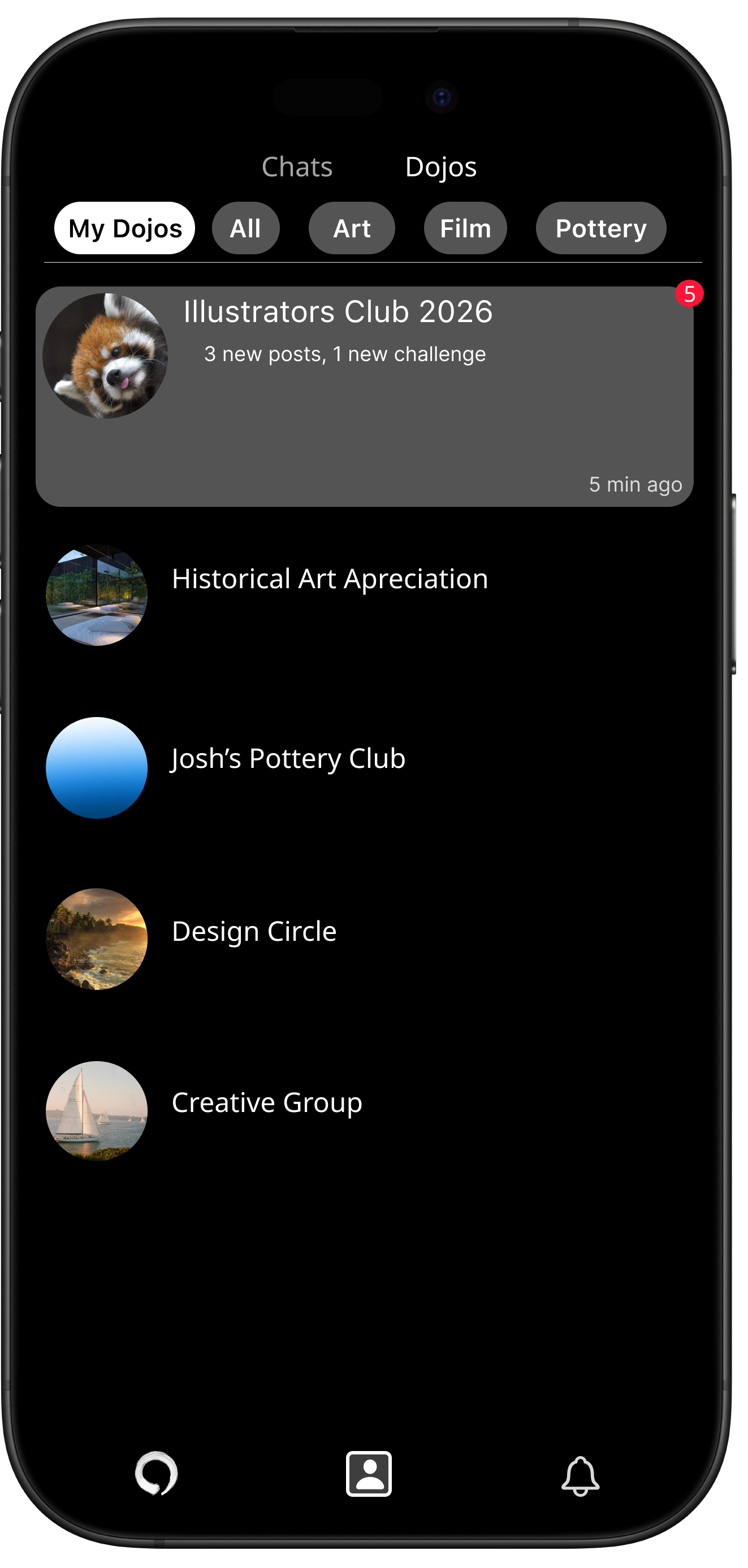
Task: Select the My Dojos filter
Action: click(x=124, y=228)
